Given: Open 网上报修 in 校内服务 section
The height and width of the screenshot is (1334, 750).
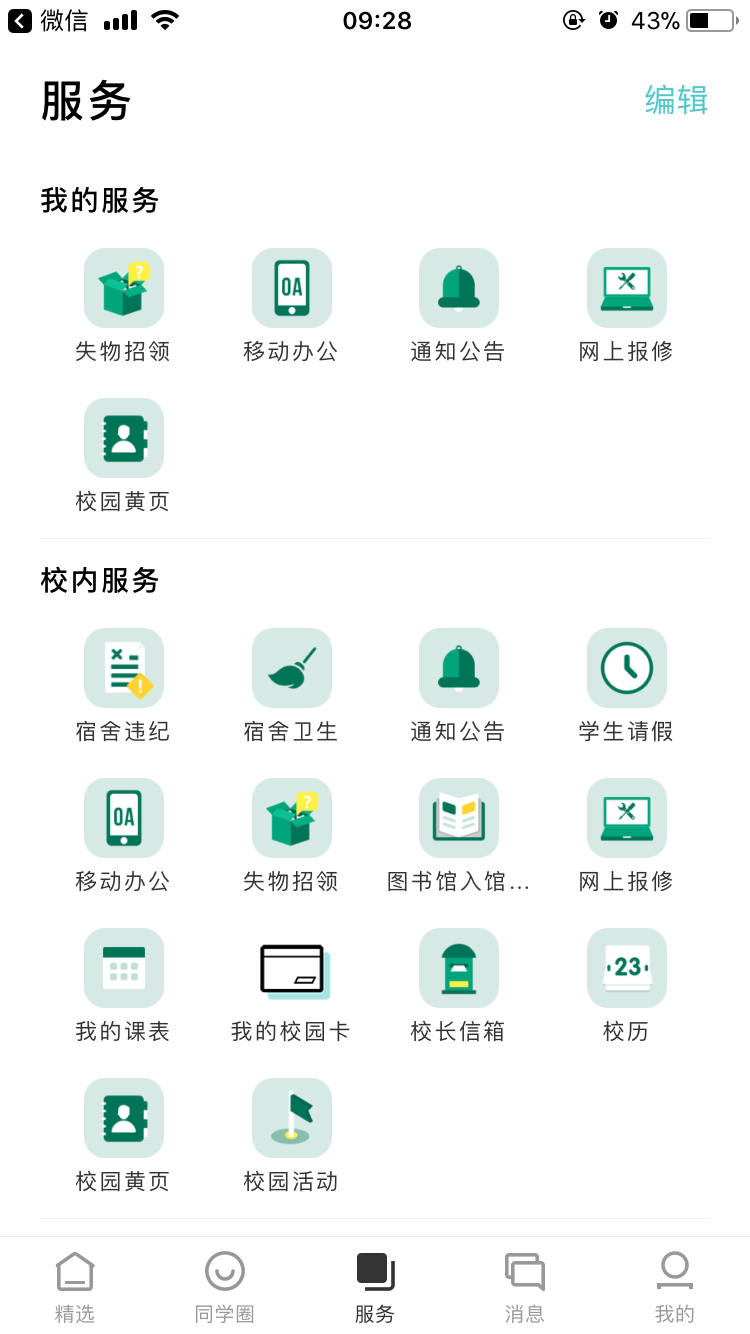Looking at the screenshot, I should coord(627,836).
